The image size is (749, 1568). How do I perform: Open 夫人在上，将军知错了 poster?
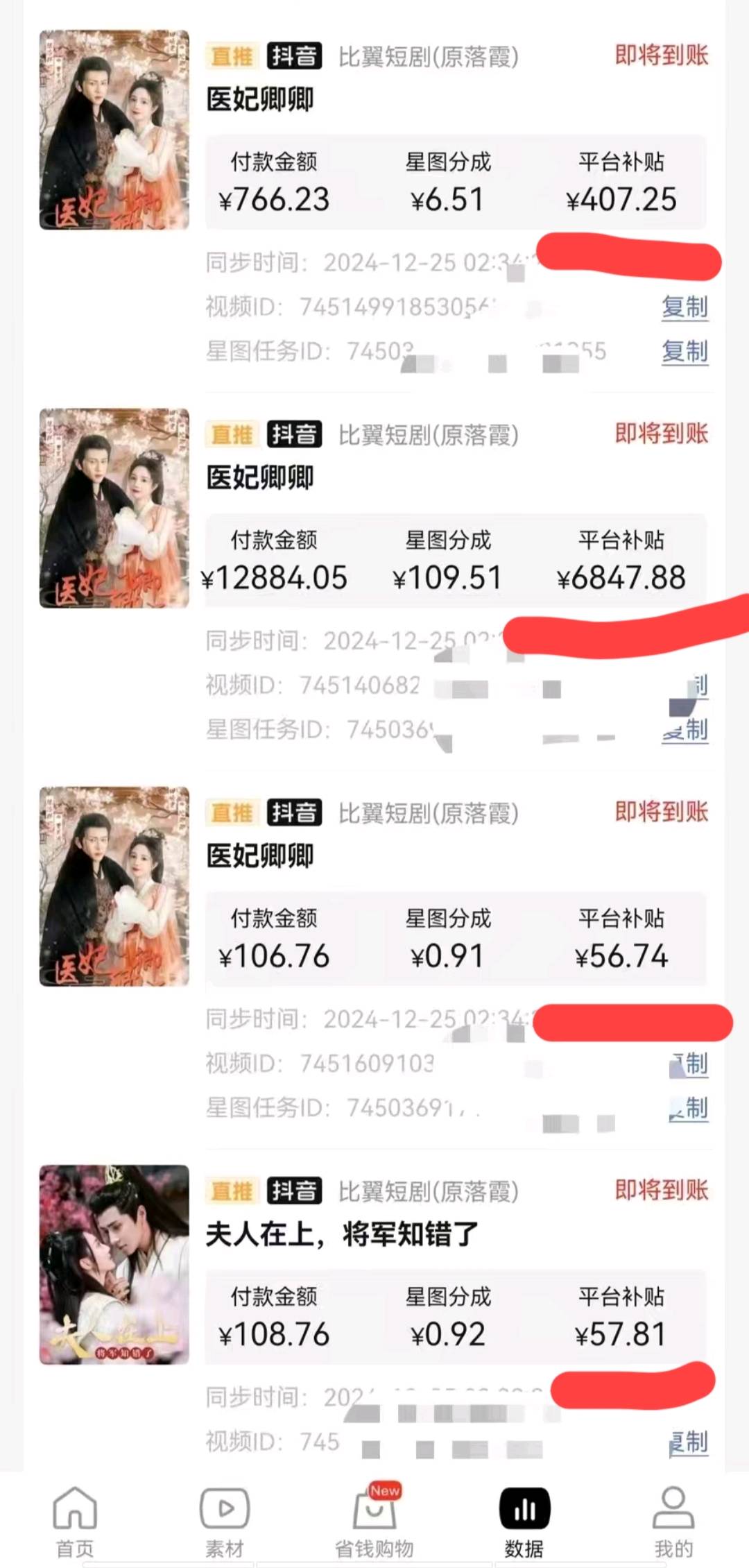click(114, 1265)
